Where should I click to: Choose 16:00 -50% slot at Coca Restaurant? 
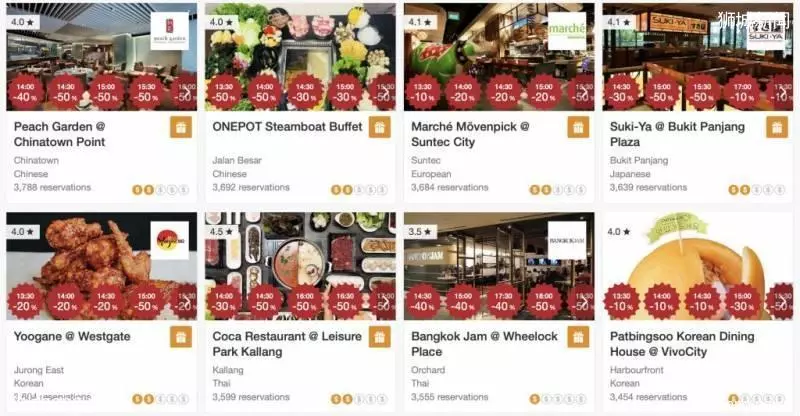pos(304,301)
